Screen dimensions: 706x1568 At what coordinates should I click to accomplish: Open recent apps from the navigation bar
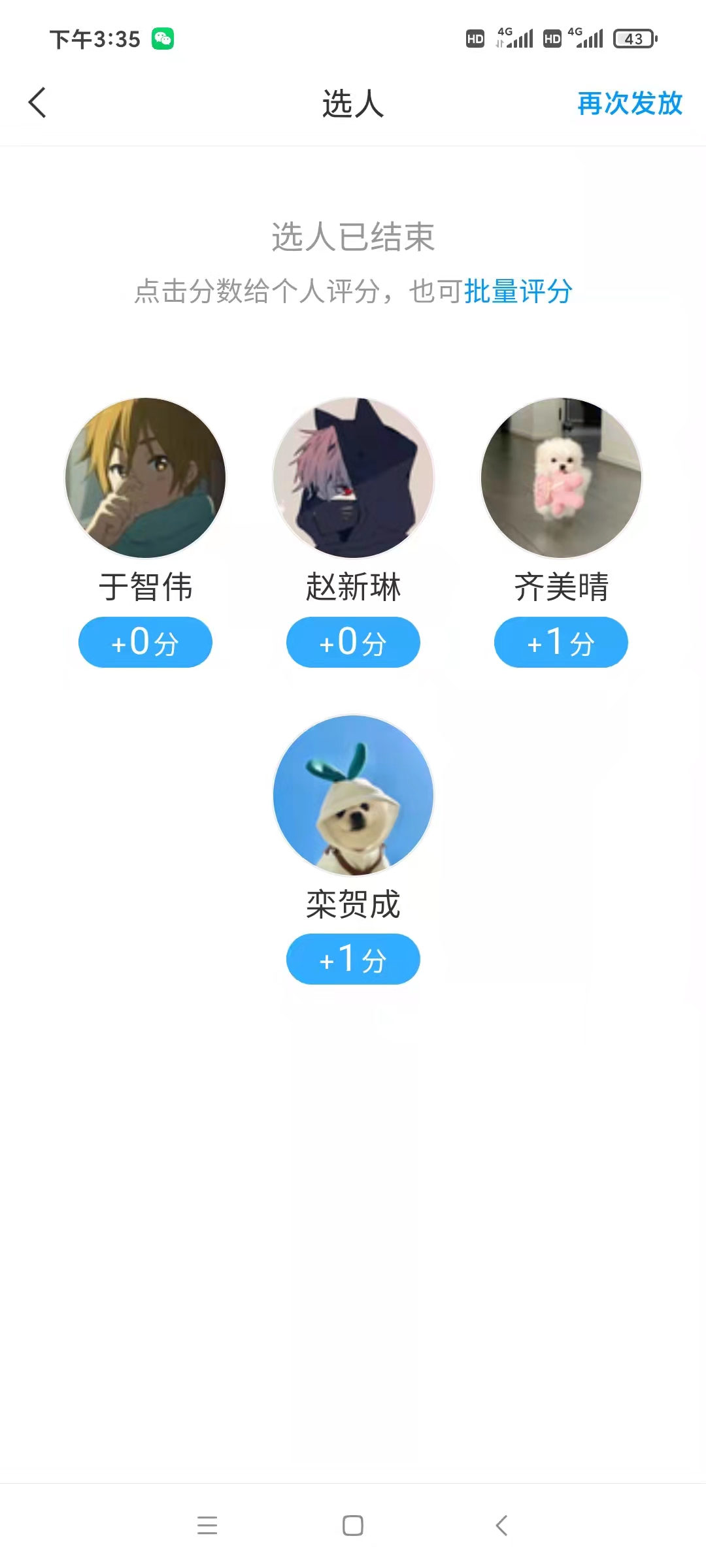click(x=207, y=1526)
